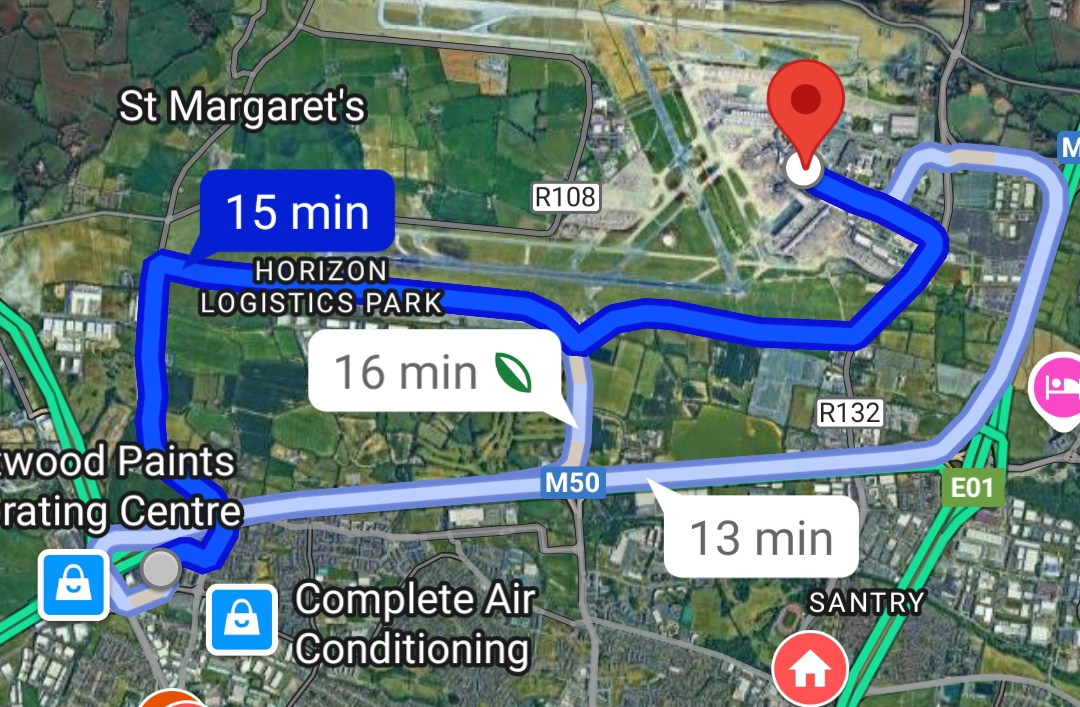Screen dimensions: 1080x707
Task: Tap the gray starting point marker
Action: pos(160,569)
